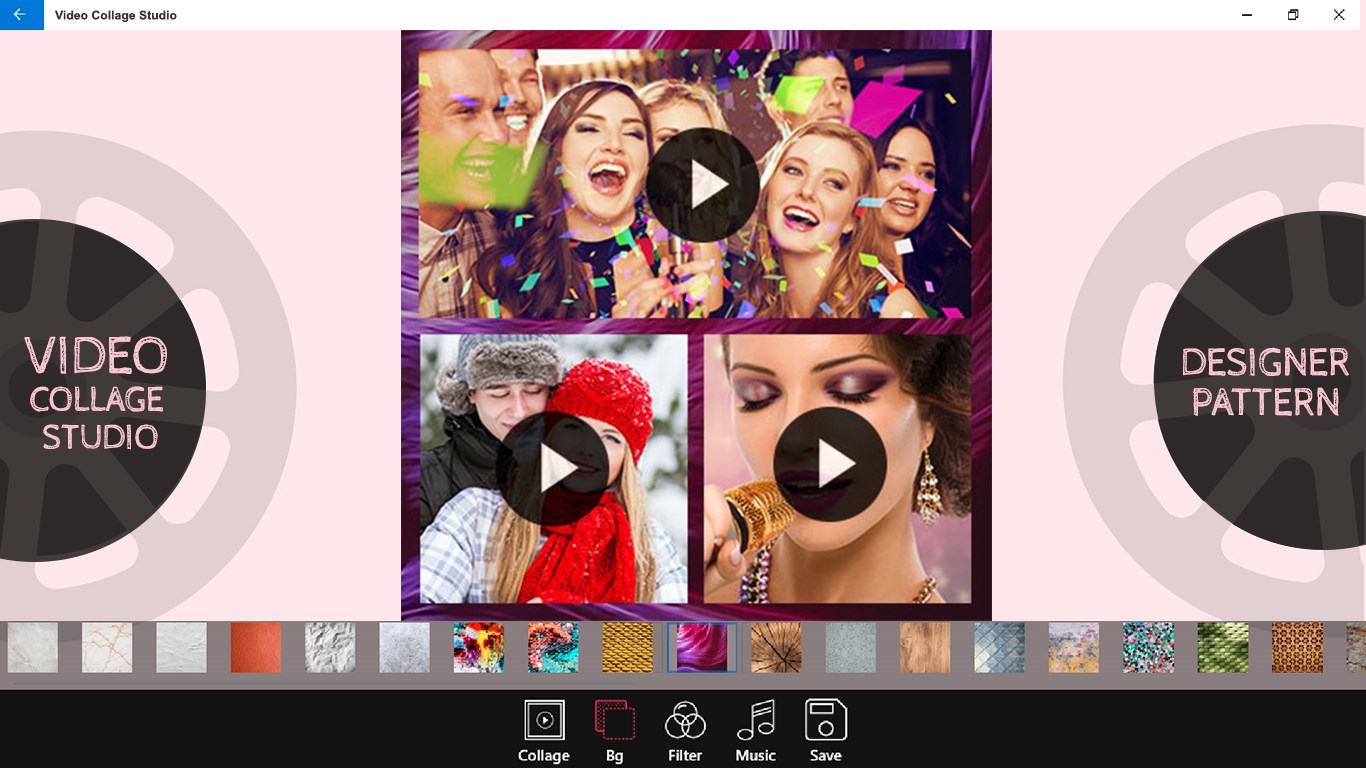Apply the crumpled paper background

click(330, 647)
